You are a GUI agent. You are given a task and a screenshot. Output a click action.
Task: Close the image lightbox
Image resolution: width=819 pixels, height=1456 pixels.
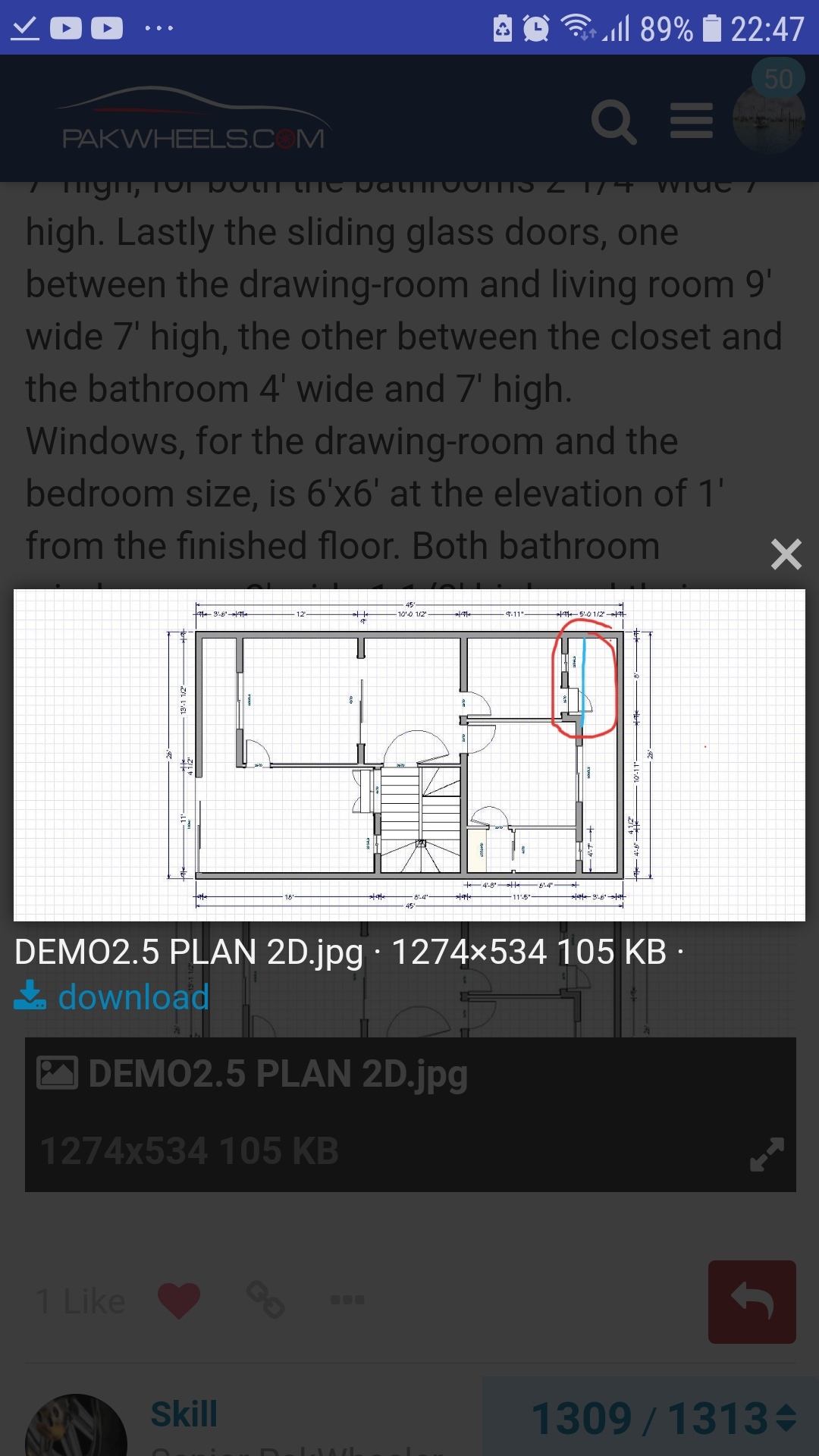(x=786, y=554)
